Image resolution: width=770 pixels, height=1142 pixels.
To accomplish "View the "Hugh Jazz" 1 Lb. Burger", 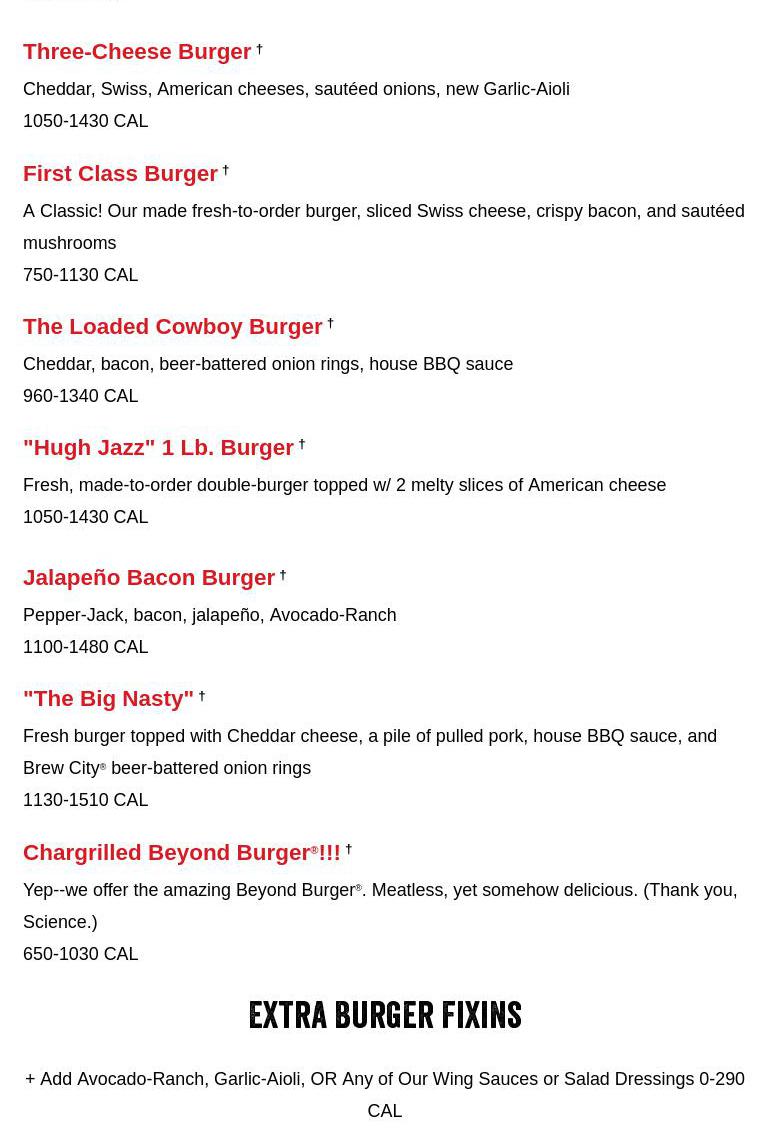I will click(x=158, y=448).
